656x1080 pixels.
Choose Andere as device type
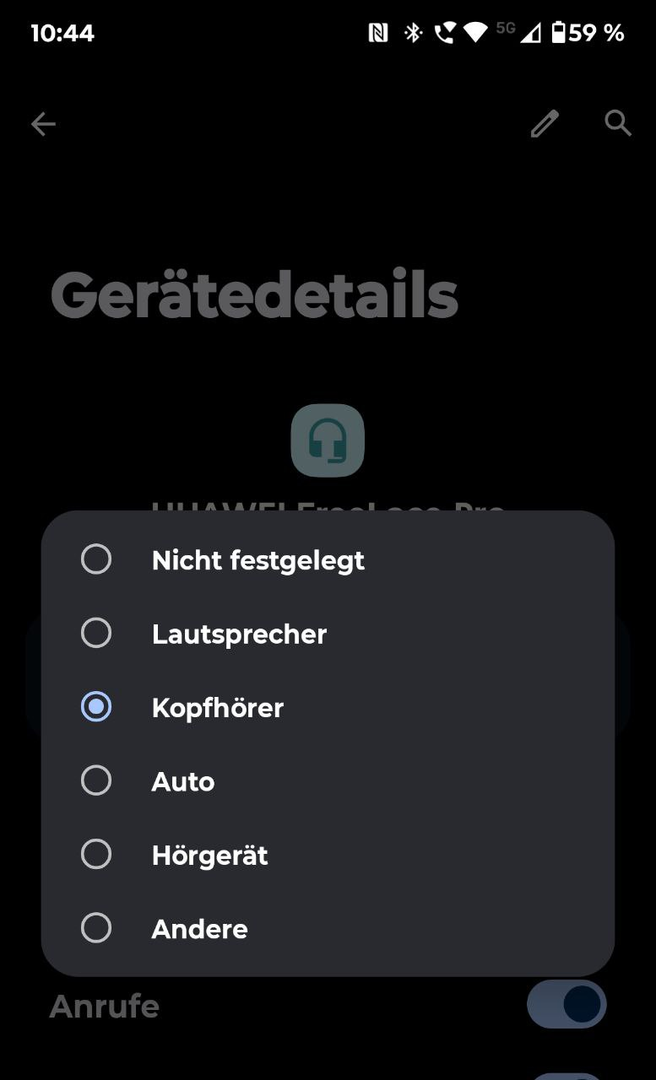tap(327, 928)
